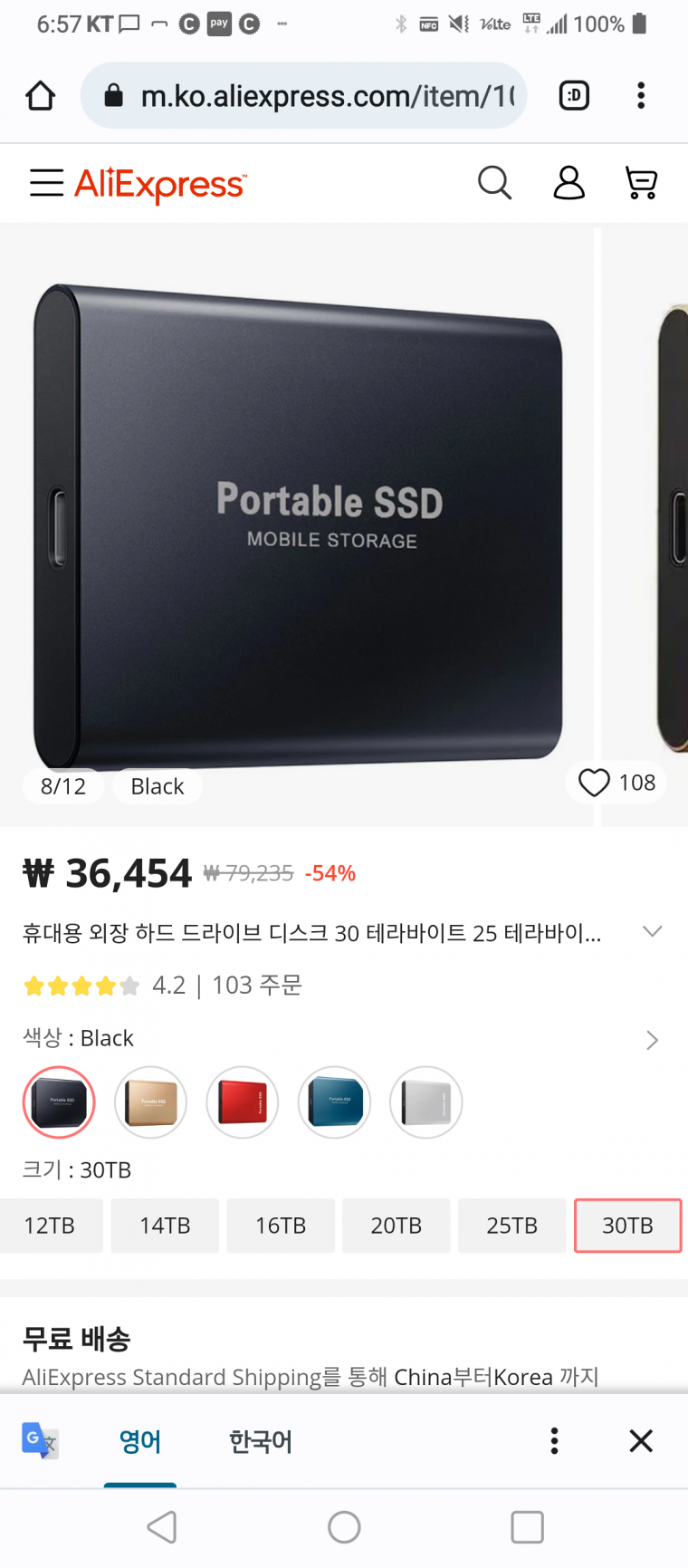Image resolution: width=688 pixels, height=1568 pixels.
Task: Select the 16TB size option
Action: tap(281, 1226)
